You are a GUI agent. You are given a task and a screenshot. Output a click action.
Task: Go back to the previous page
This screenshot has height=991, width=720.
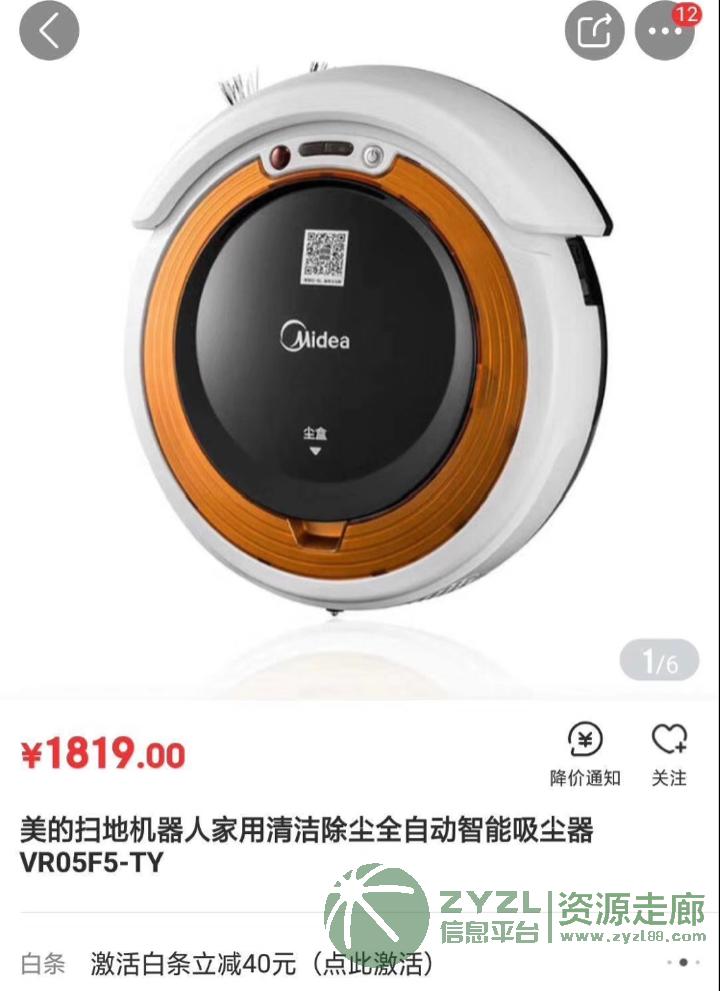coord(46,31)
